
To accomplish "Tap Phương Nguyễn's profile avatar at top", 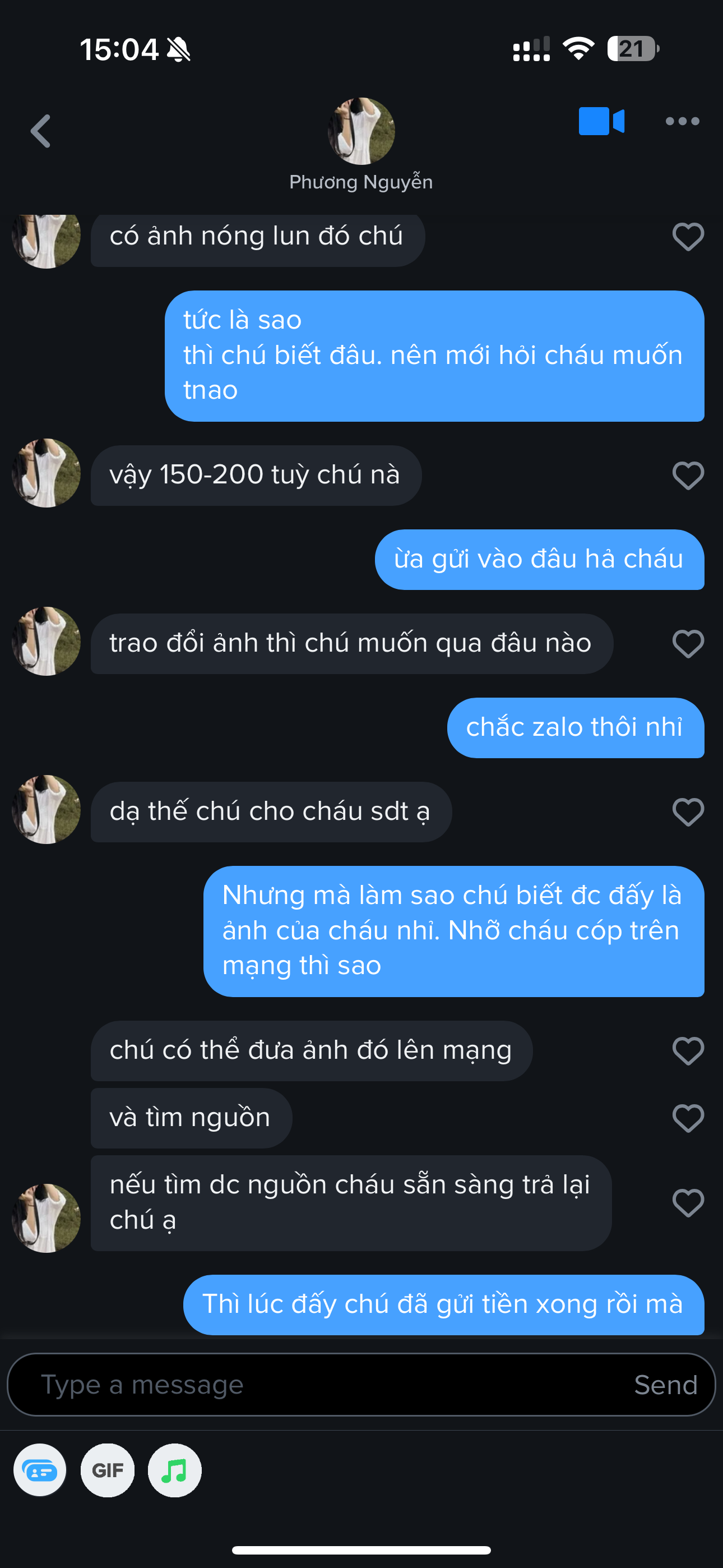I will [x=361, y=131].
